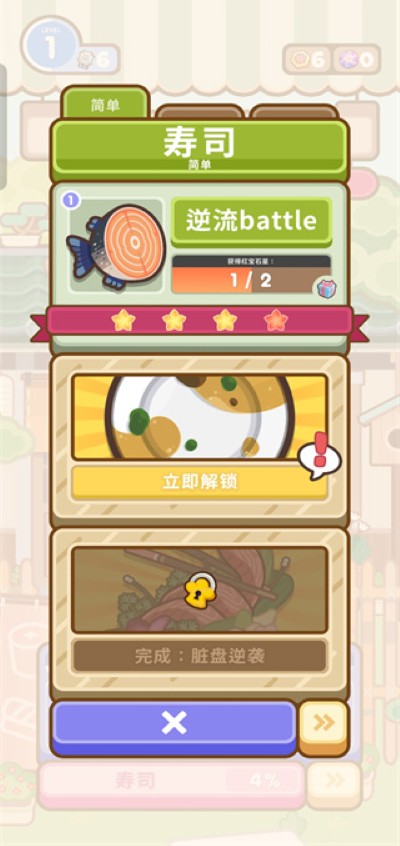Tap 立即解锁 to unlock the dirty plate level
This screenshot has height=846, width=400.
pyautogui.click(x=199, y=482)
